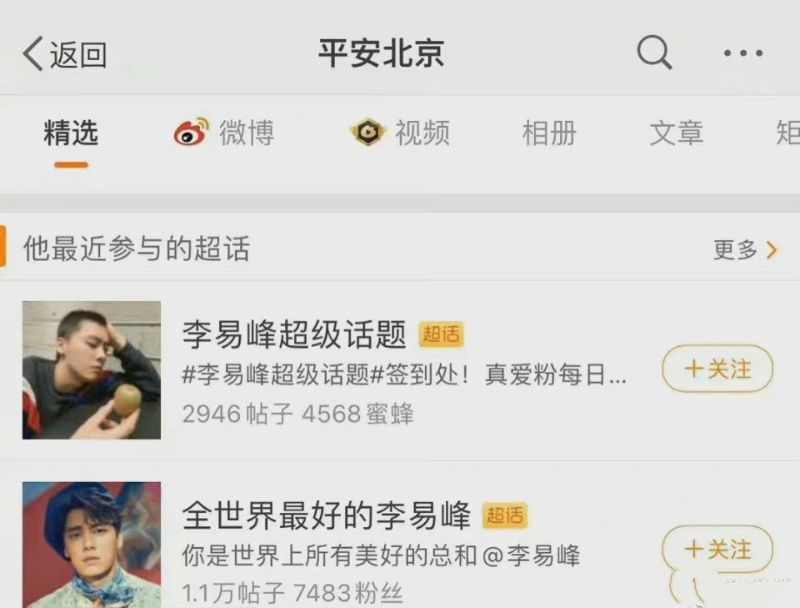Go back with the 返回 arrow
This screenshot has width=800, height=608.
pyautogui.click(x=64, y=54)
